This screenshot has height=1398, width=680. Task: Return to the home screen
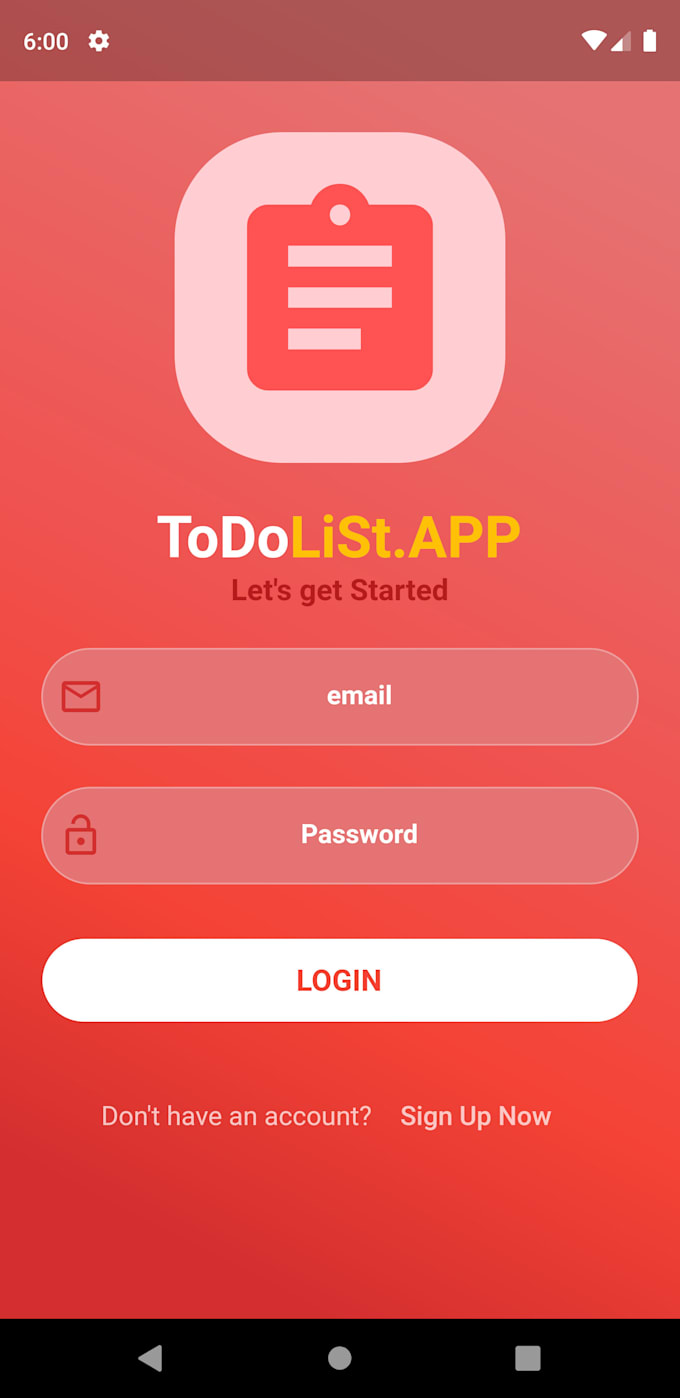pyautogui.click(x=340, y=1357)
